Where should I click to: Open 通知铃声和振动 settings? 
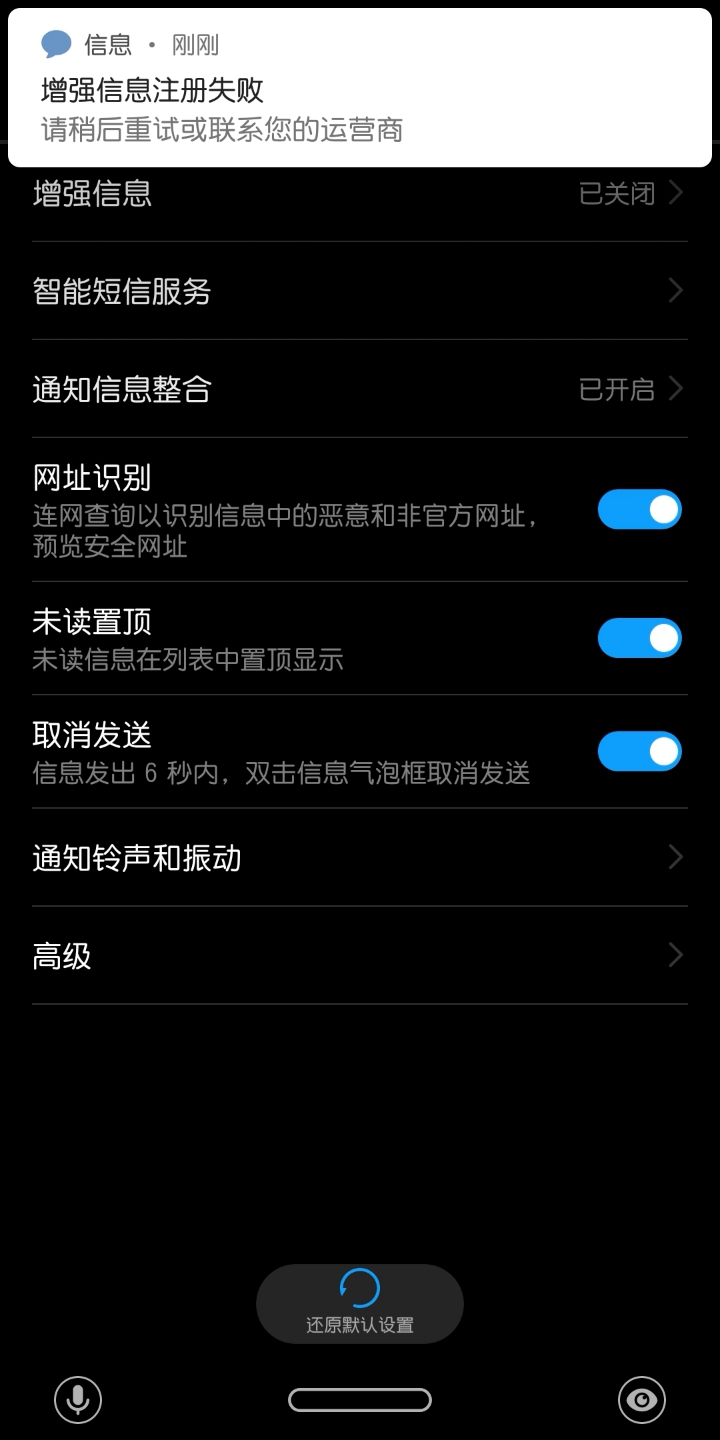tap(360, 858)
